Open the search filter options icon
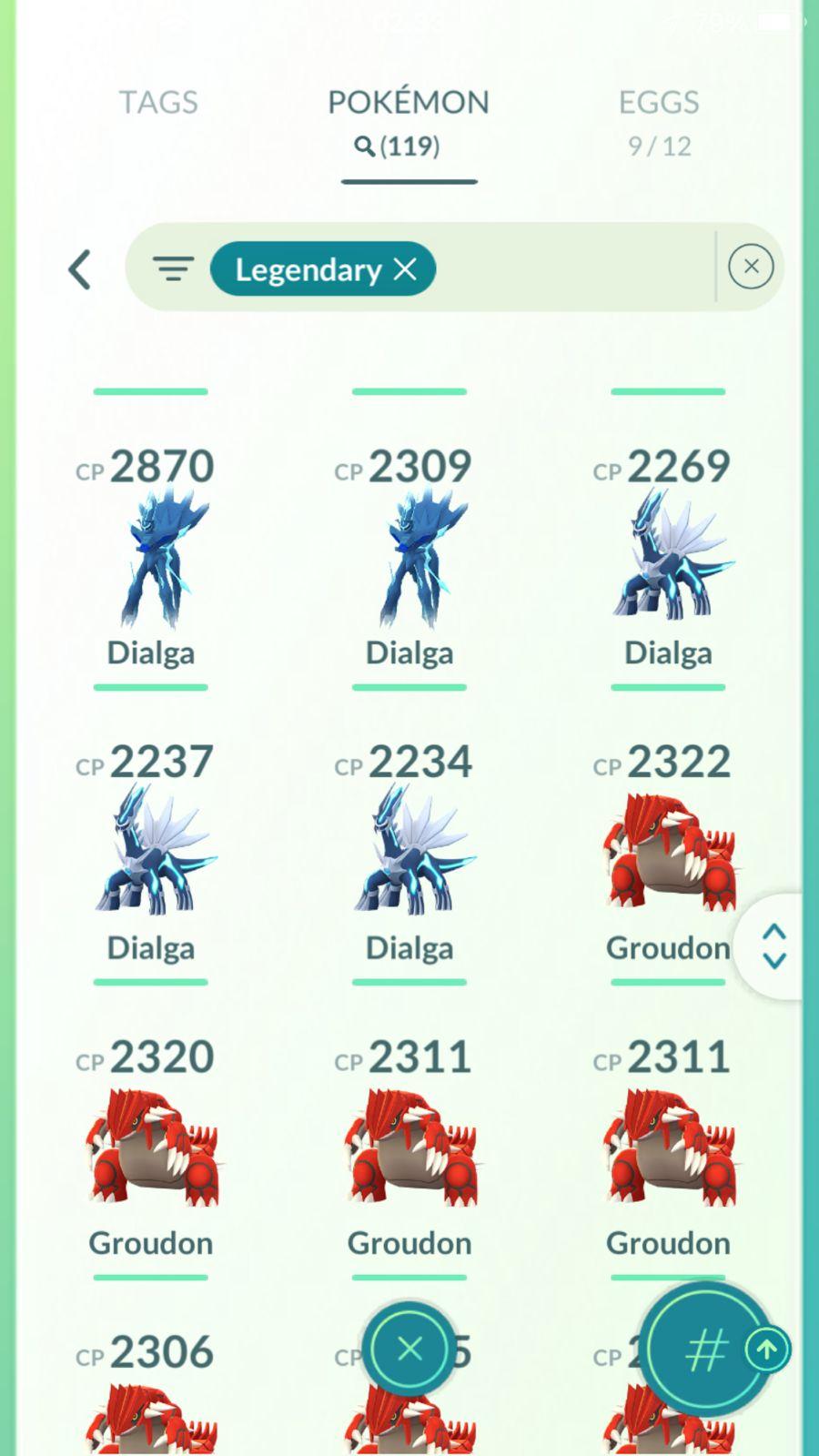This screenshot has height=1456, width=819. 173,268
